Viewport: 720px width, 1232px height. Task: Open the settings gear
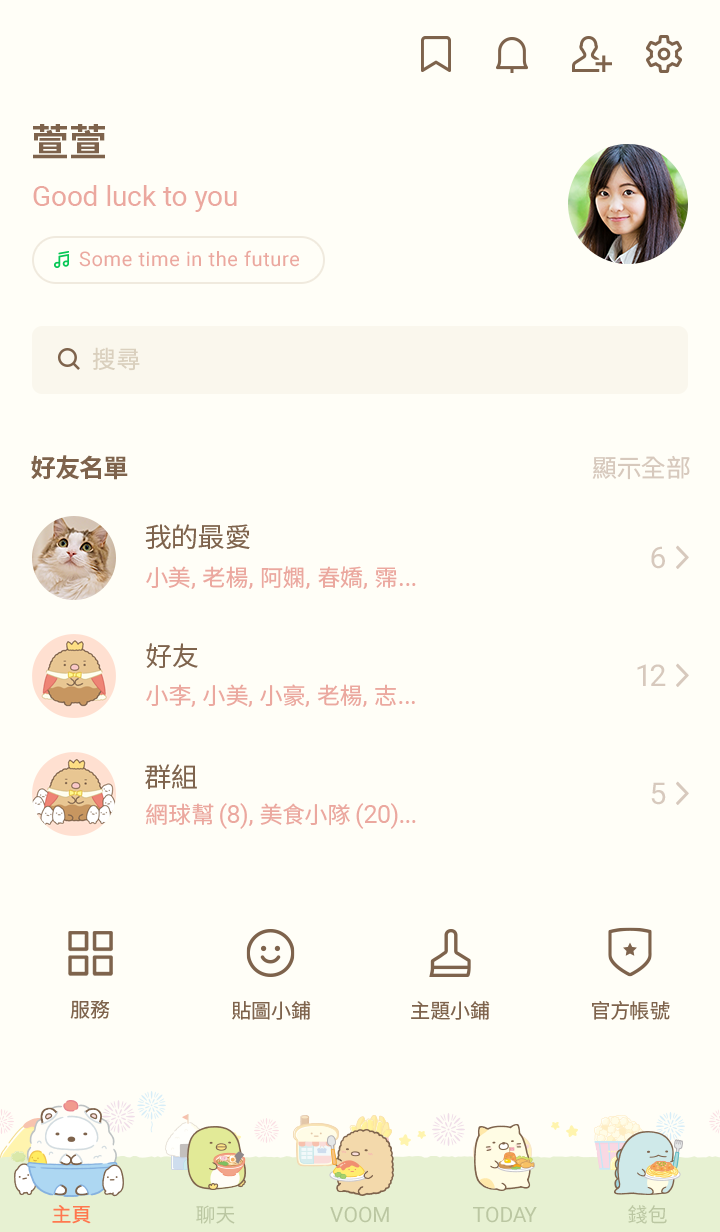pyautogui.click(x=664, y=54)
